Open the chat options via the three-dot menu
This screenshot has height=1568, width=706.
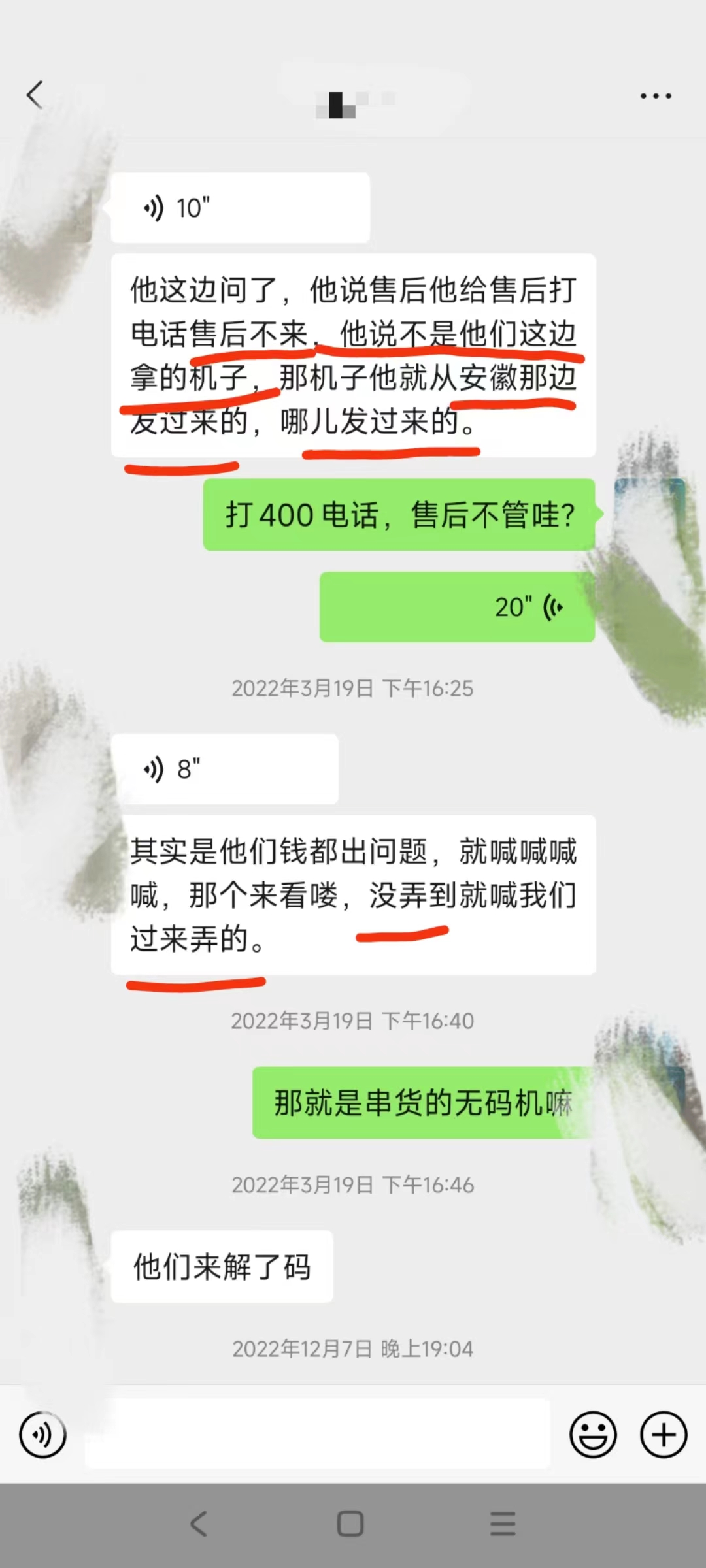click(x=656, y=95)
